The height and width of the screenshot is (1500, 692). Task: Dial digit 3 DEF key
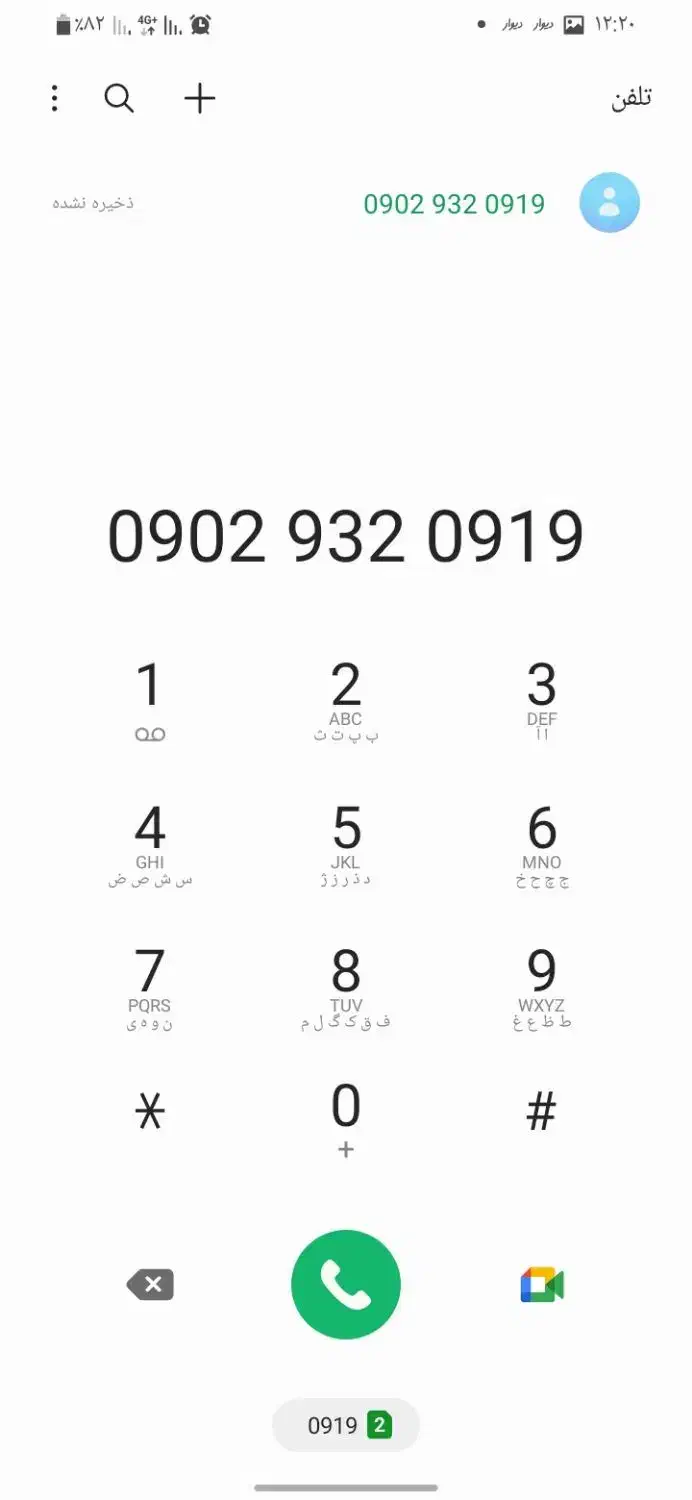click(542, 700)
